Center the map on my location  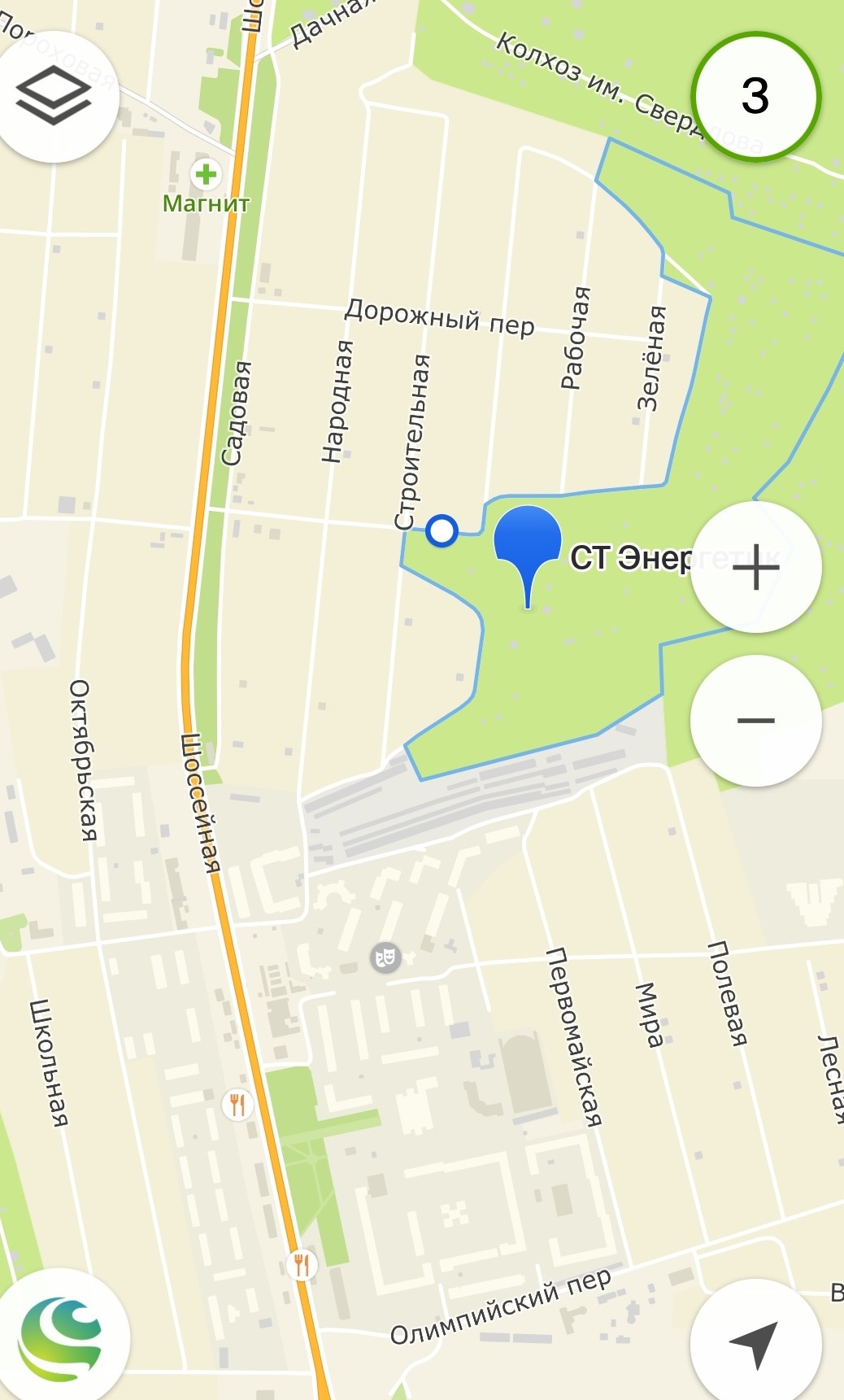755,1342
